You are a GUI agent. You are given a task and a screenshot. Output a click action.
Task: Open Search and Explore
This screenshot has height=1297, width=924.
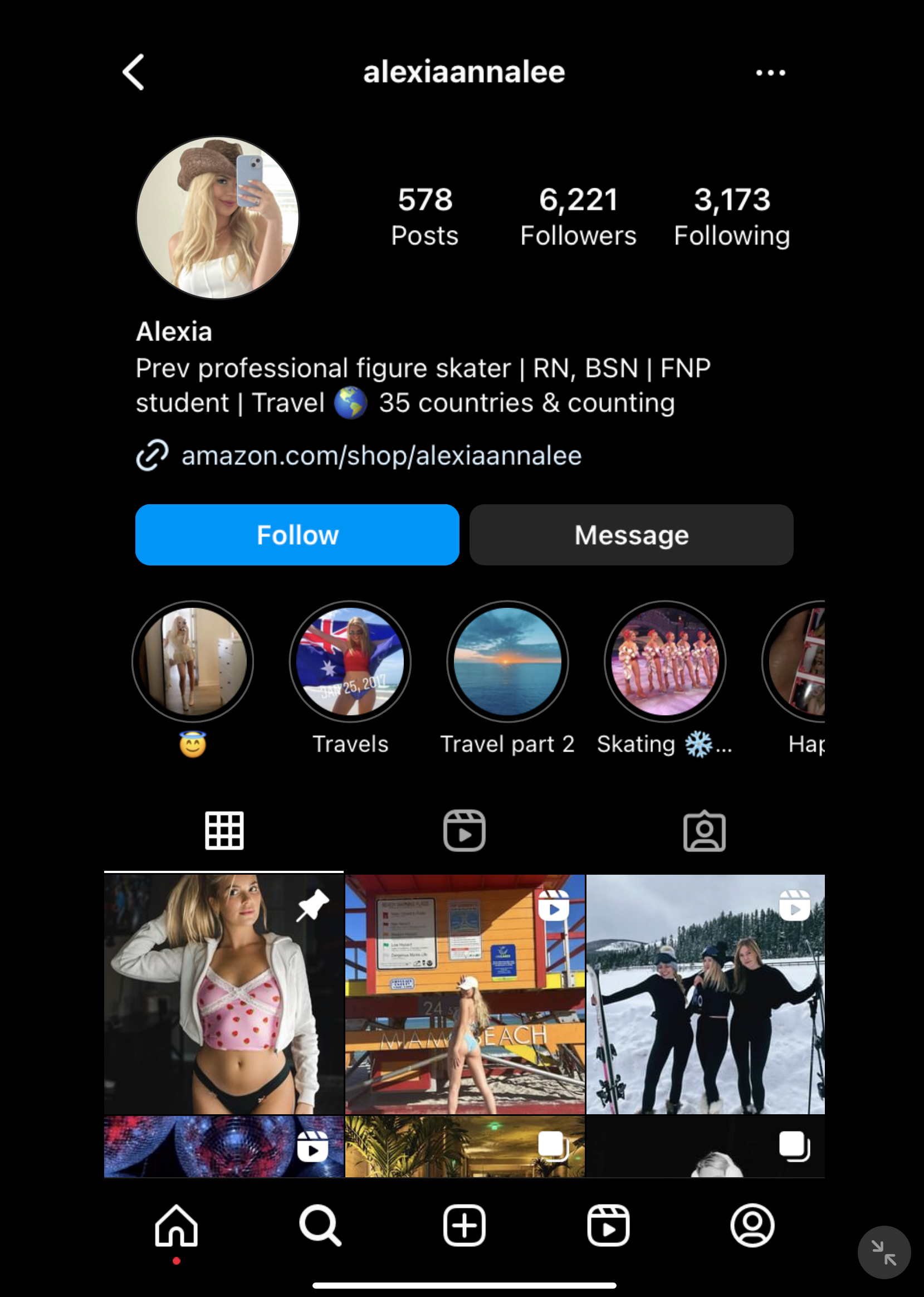pyautogui.click(x=320, y=1225)
